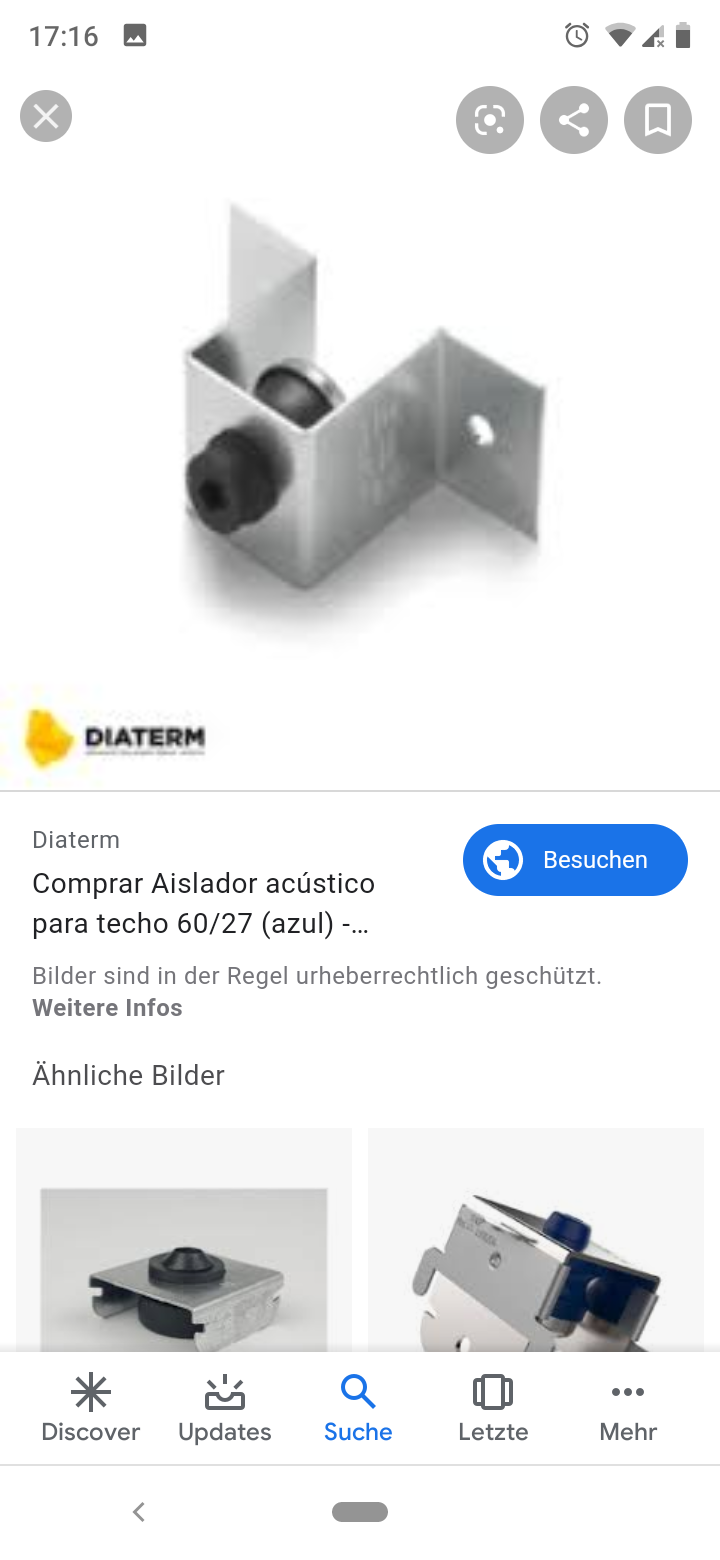Switch to the Discover tab
Screen dimensions: 720x1560
coord(90,1408)
